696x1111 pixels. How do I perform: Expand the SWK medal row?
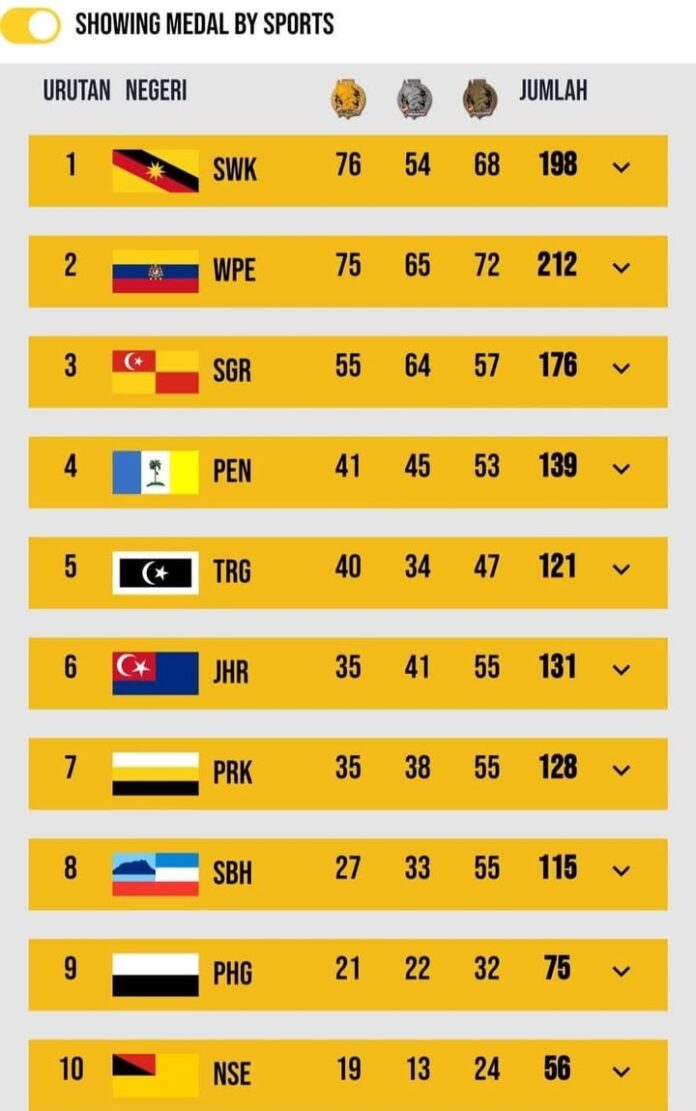620,168
